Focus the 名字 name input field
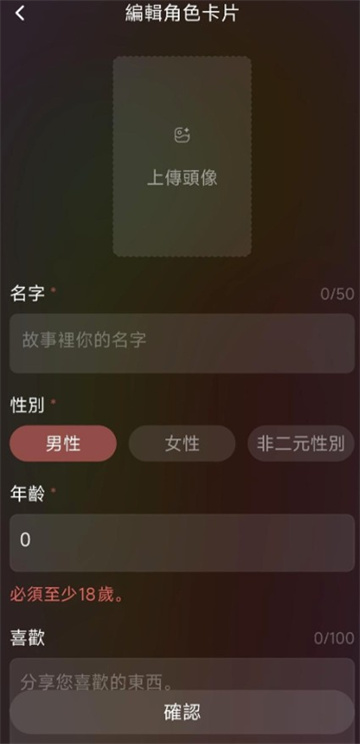The image size is (360, 744). coord(182,343)
